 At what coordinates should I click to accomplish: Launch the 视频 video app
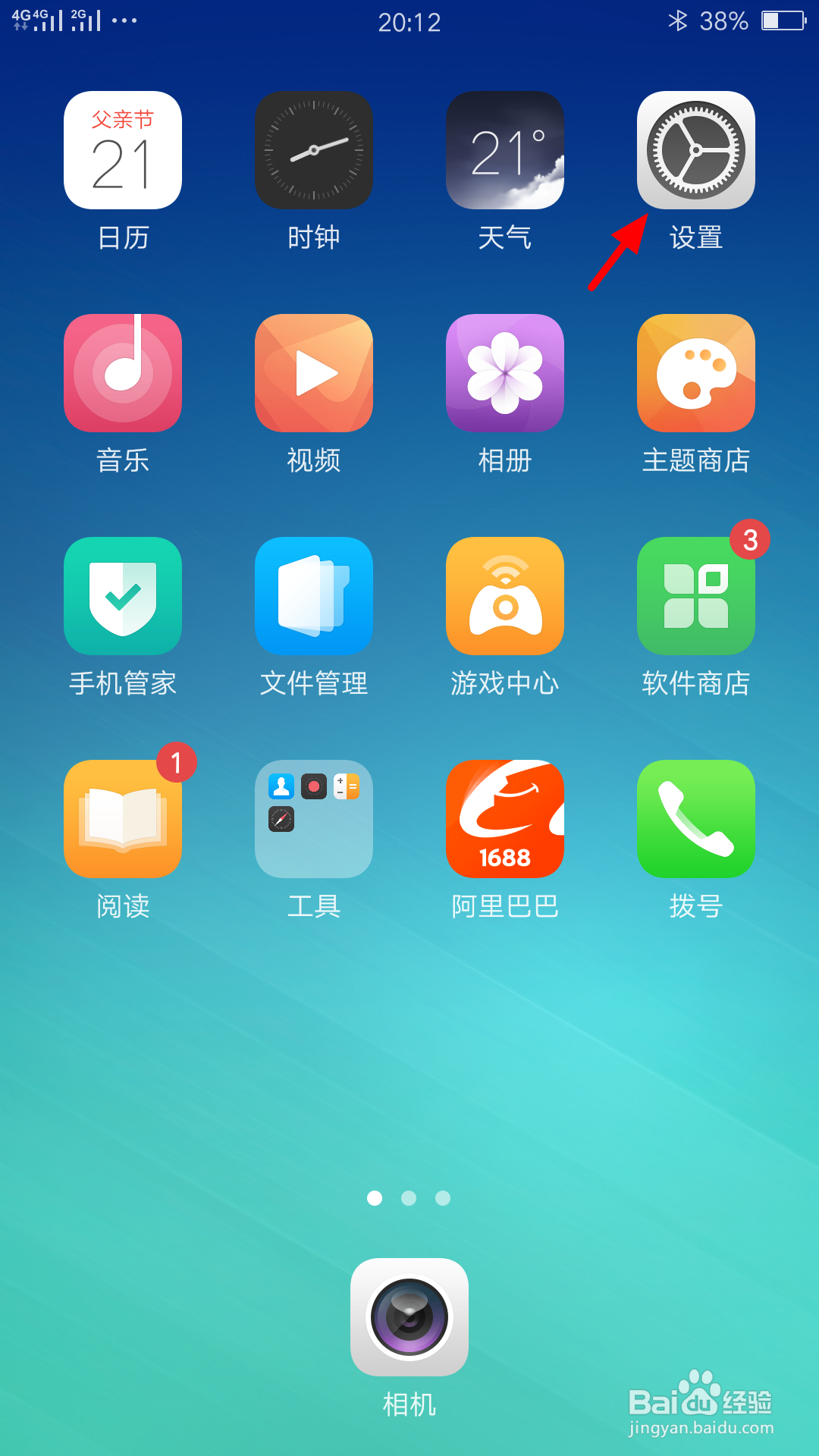click(314, 372)
